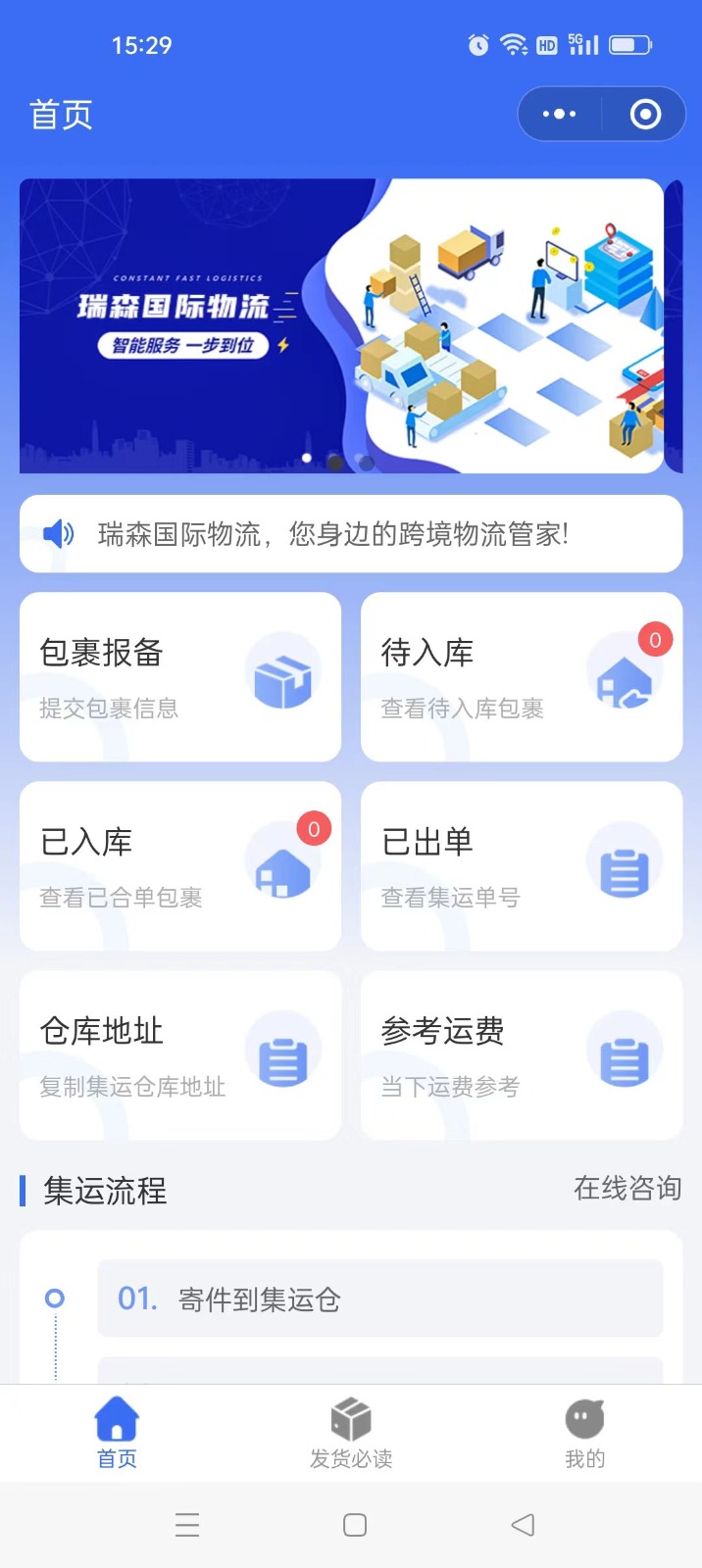Image resolution: width=702 pixels, height=1568 pixels.
Task: Close the mini program via circle icon
Action: (644, 115)
